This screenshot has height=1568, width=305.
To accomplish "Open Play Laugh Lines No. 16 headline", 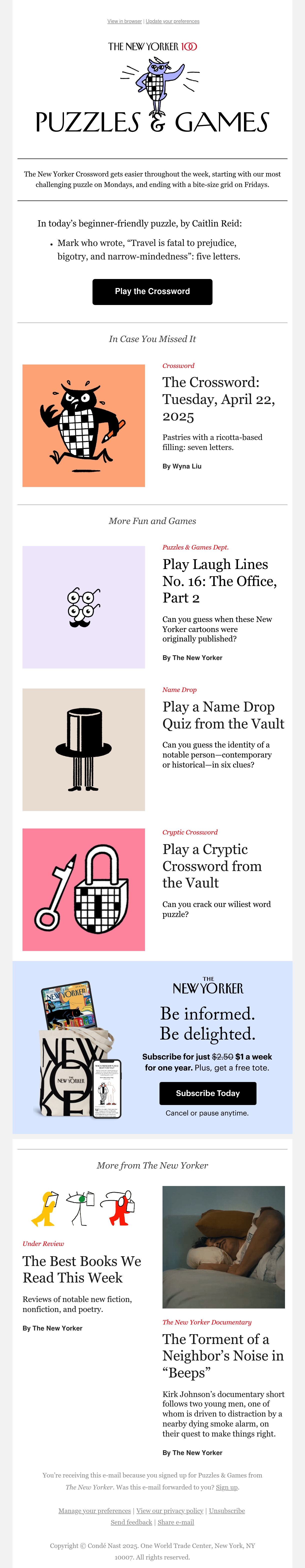I will pyautogui.click(x=219, y=581).
